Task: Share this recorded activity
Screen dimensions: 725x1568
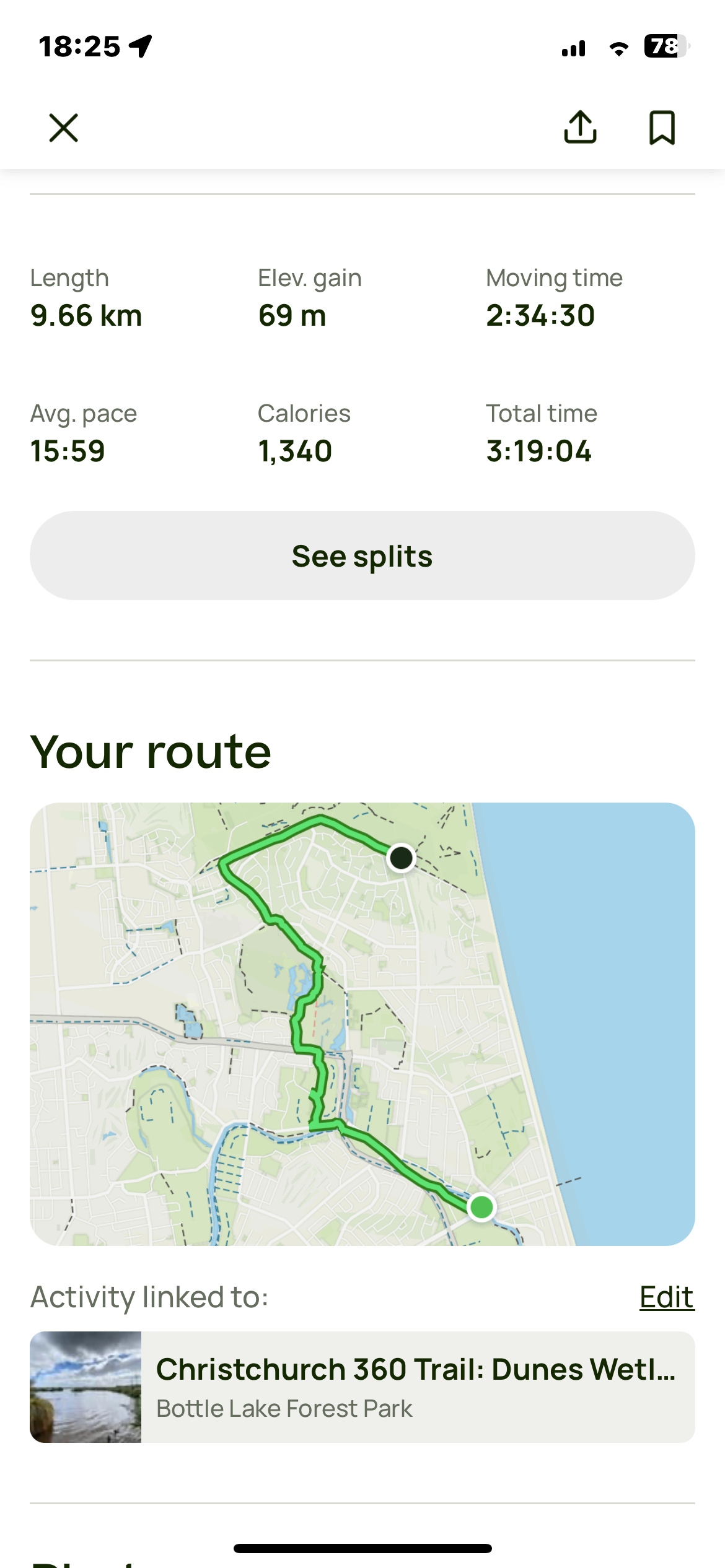Action: click(580, 128)
